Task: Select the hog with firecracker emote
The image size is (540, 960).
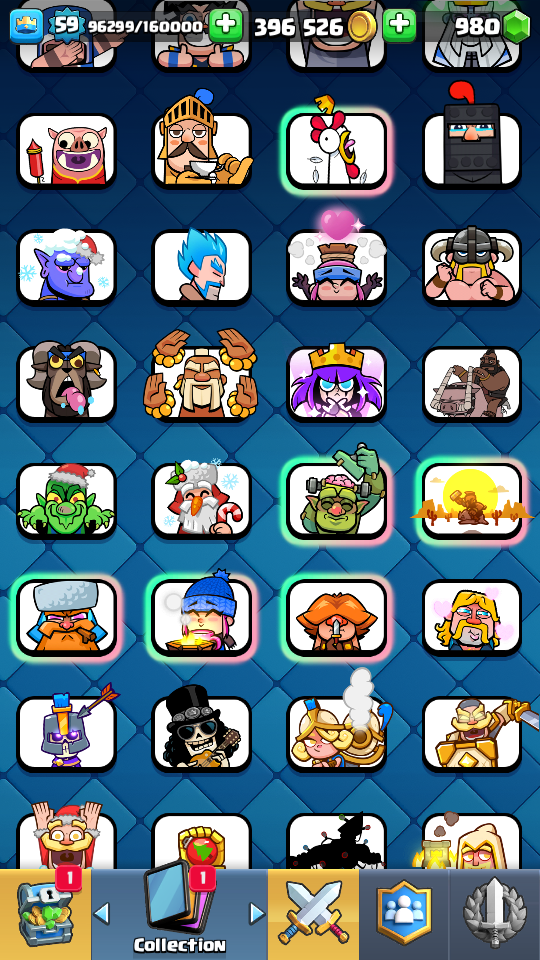Action: coord(66,150)
